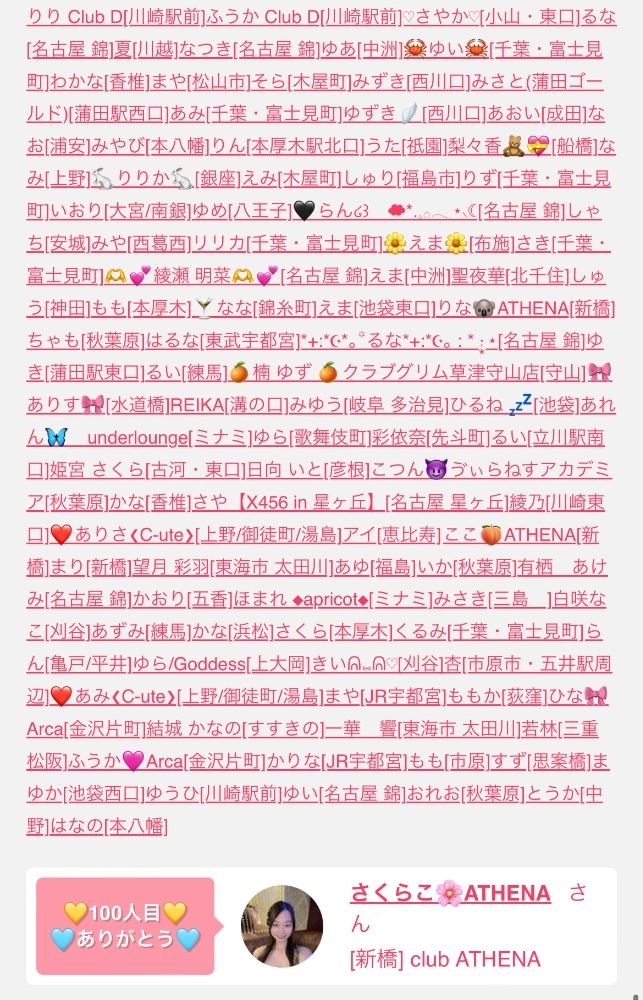The width and height of the screenshot is (643, 1000).
Task: Open the 綾瀬 明菜 link
Action: (x=192, y=276)
